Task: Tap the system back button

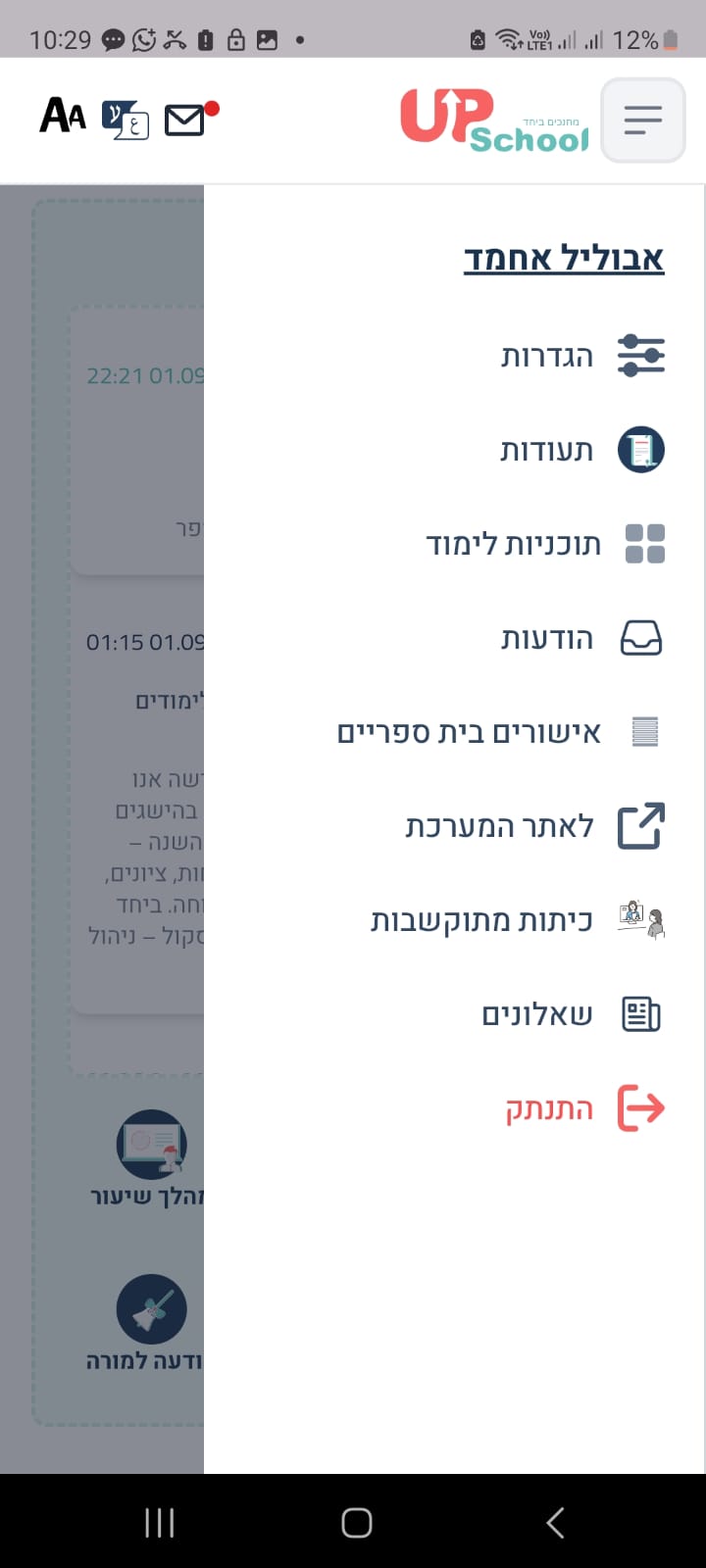Action: (555, 1522)
